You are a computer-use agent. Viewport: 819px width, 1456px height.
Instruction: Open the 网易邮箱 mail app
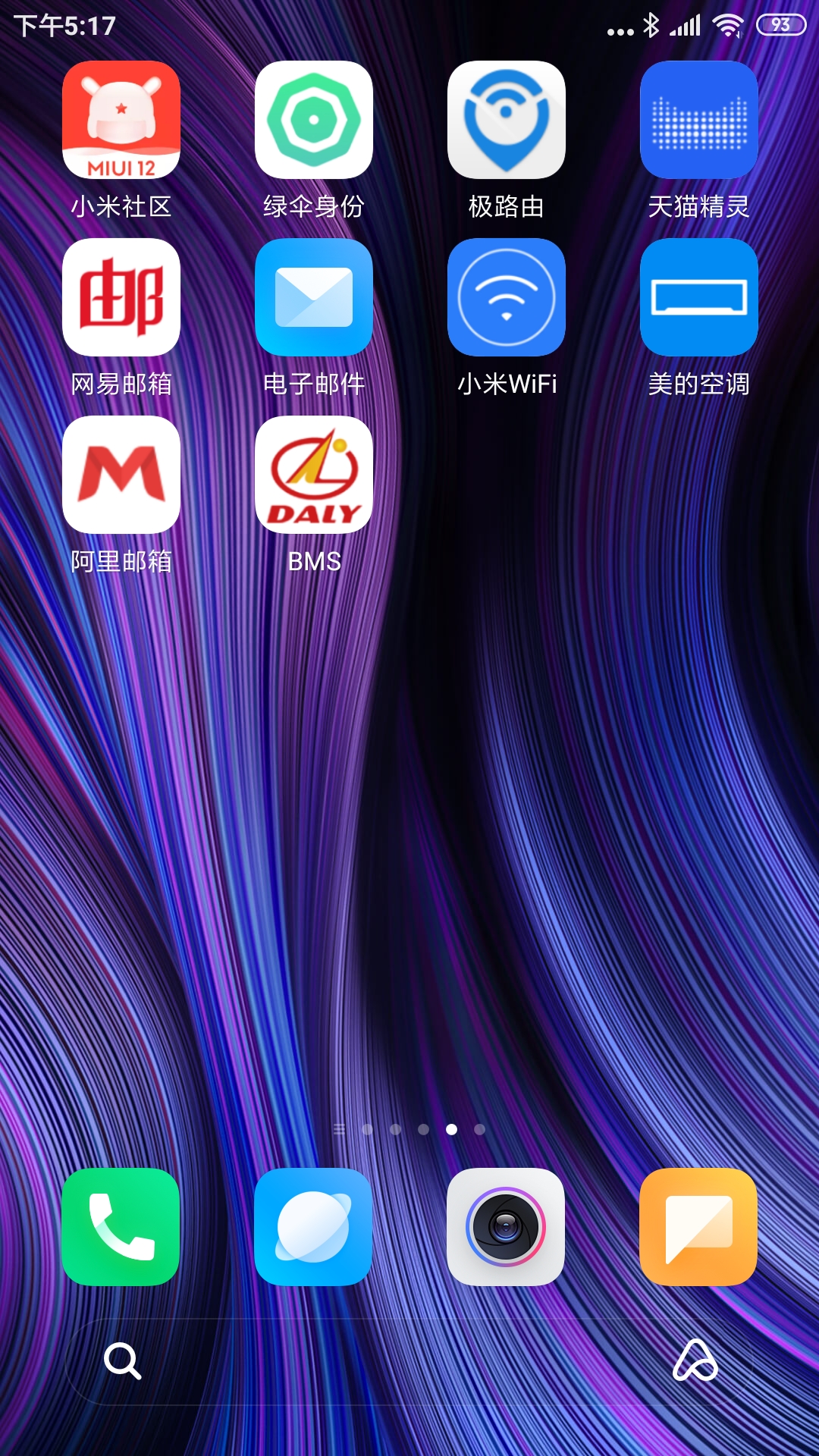tap(121, 297)
